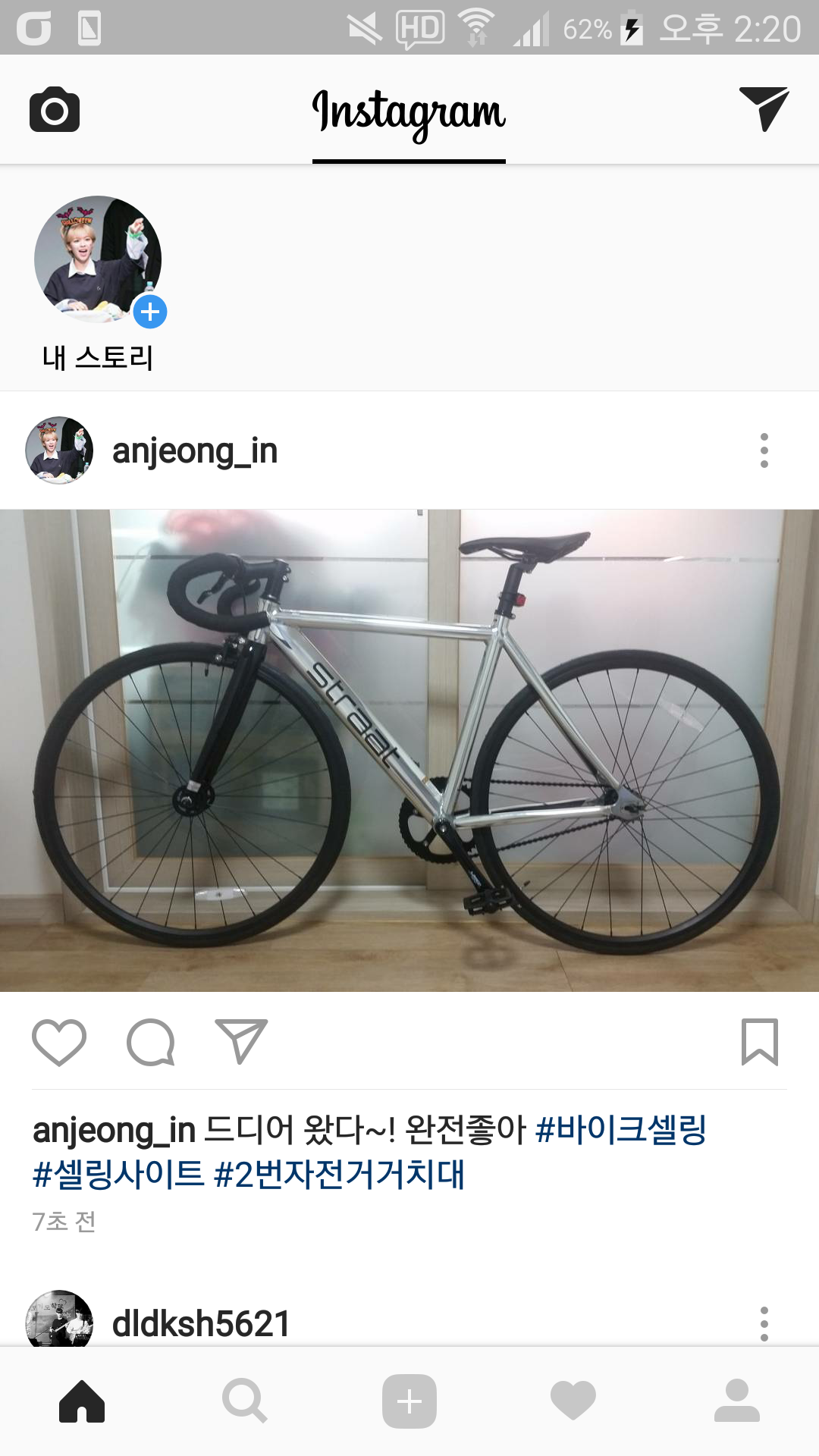Open the dldksh5621 profile
Viewport: 819px width, 1456px height.
pyautogui.click(x=201, y=1324)
